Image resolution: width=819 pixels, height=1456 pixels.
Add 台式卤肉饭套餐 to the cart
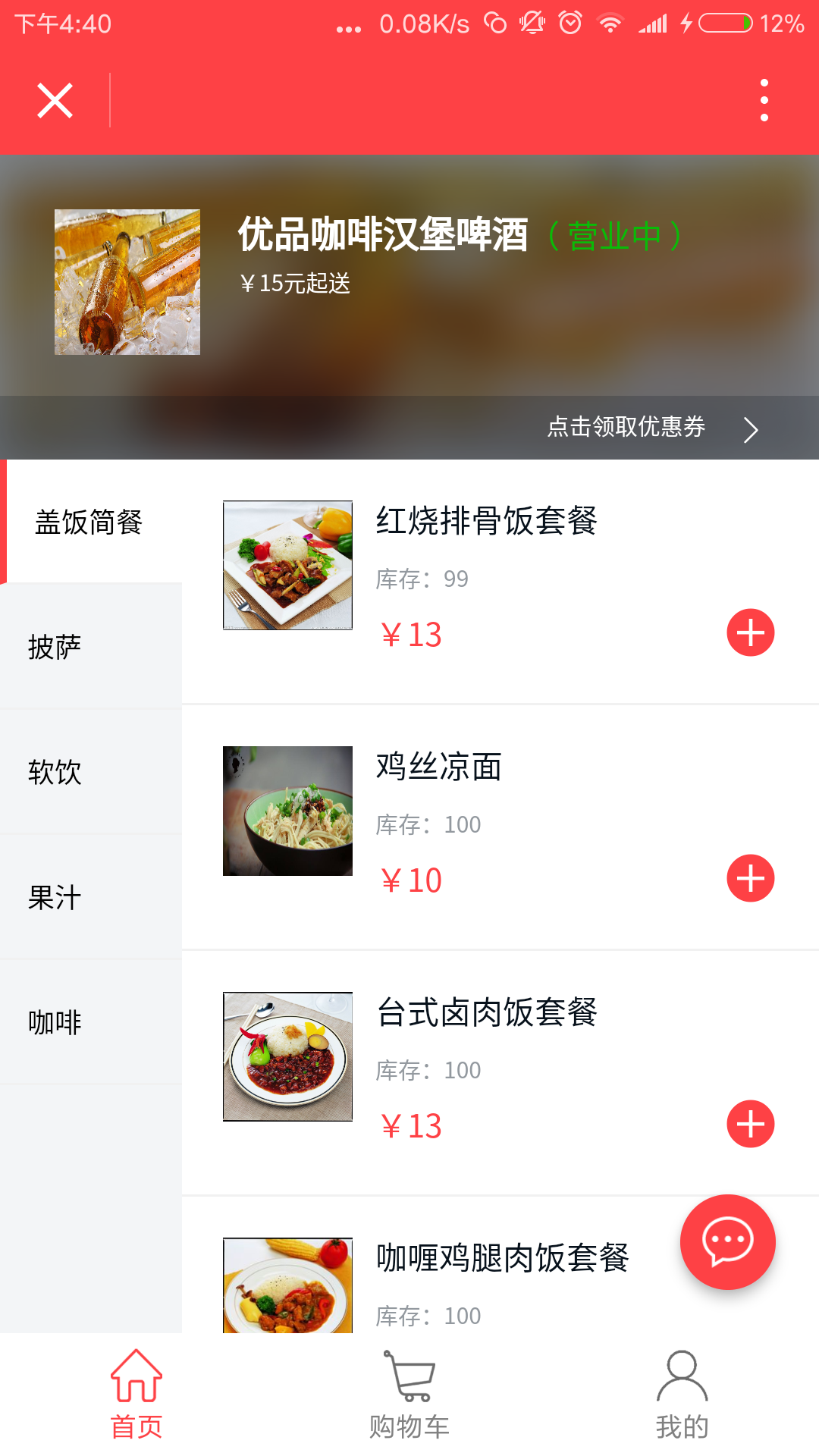pos(750,1124)
